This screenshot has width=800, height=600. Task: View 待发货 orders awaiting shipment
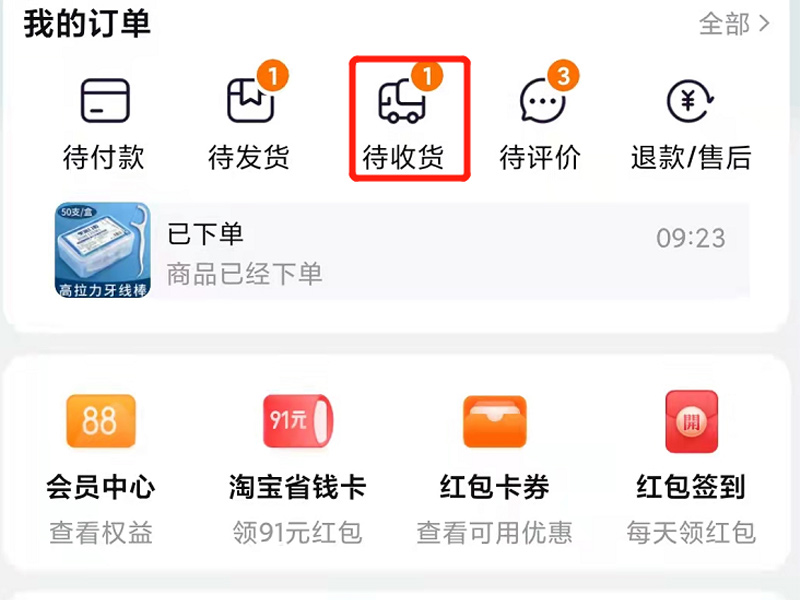[x=249, y=124]
